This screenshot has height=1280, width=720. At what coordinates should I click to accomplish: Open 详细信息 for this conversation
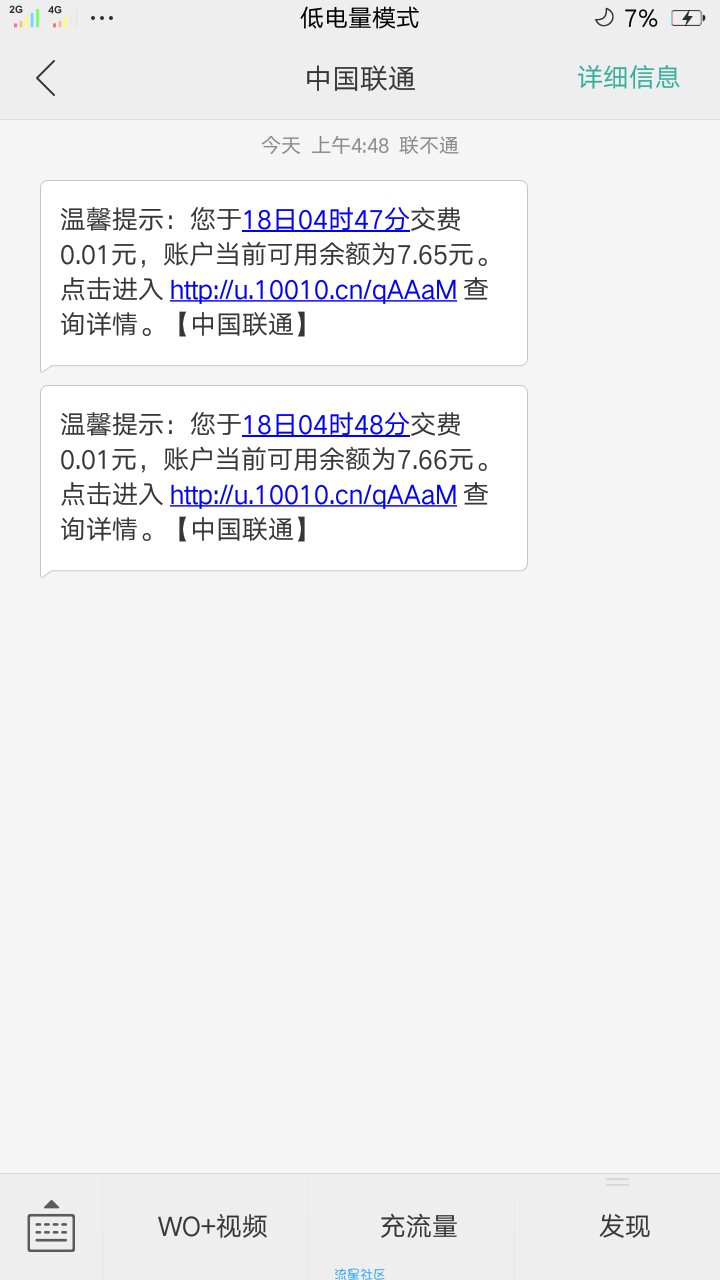[x=628, y=78]
